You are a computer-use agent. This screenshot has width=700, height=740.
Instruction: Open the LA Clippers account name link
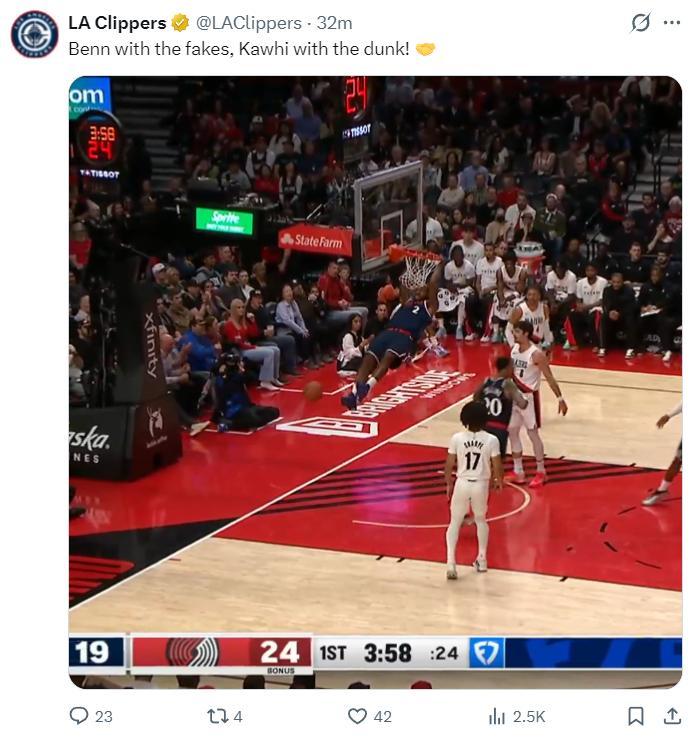pos(117,23)
